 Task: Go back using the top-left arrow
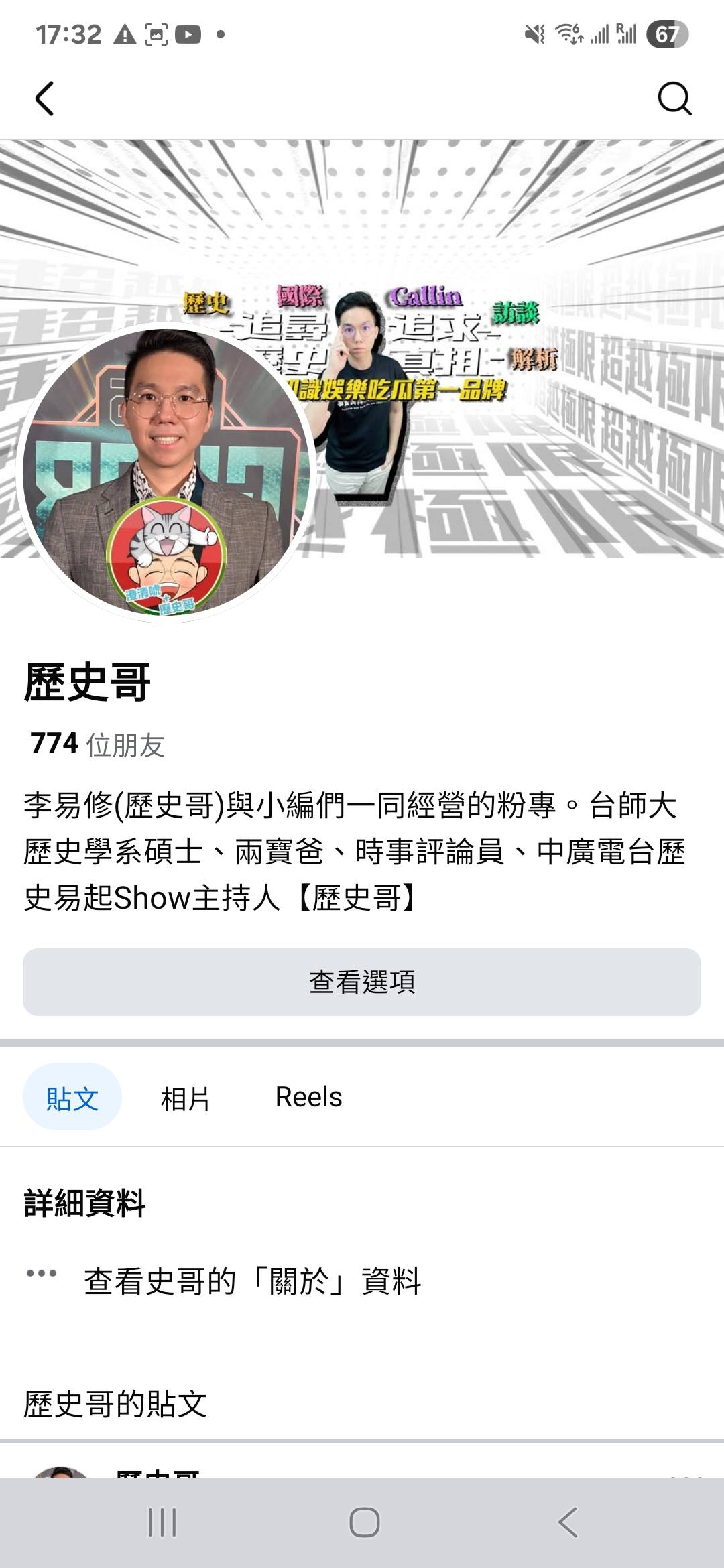(x=44, y=99)
